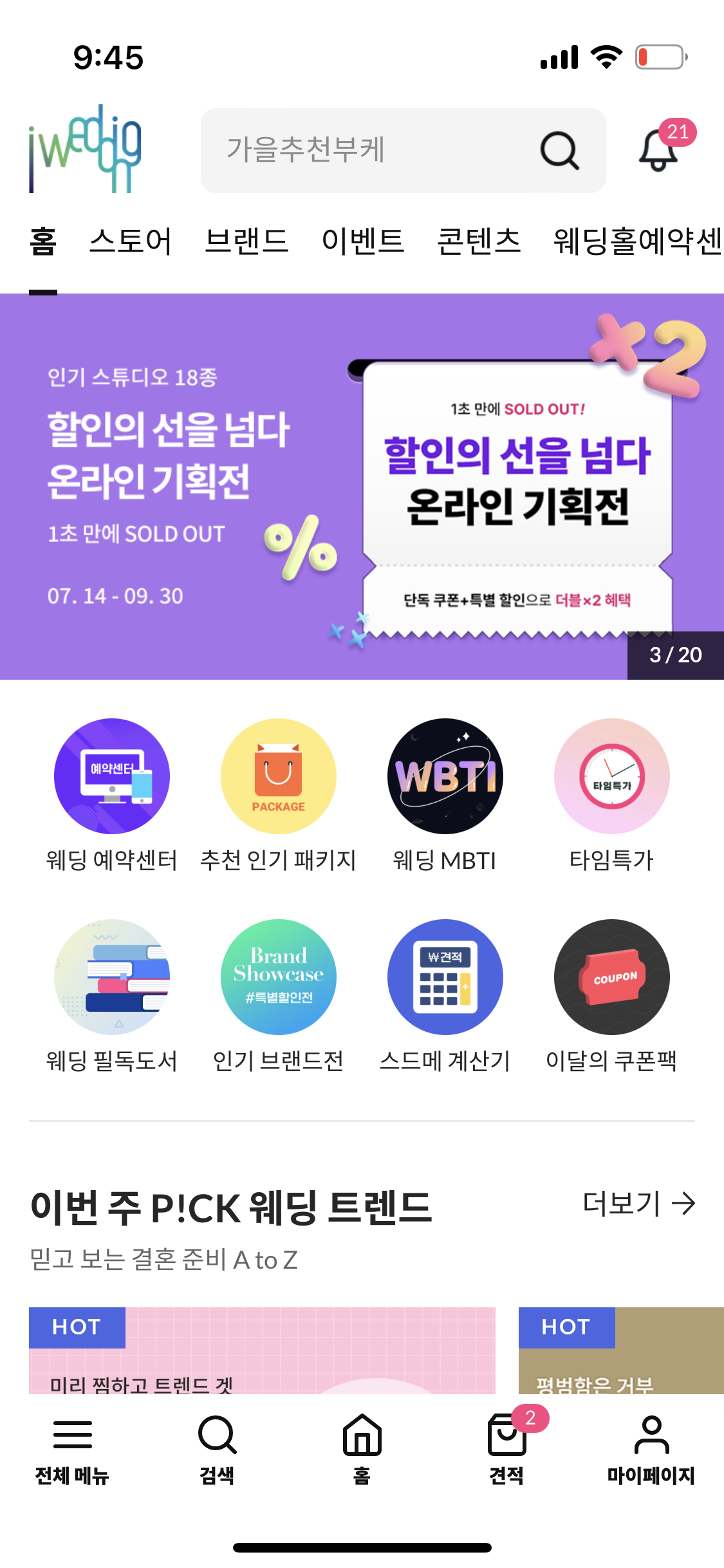The image size is (724, 1568).
Task: Open the notifications bell
Action: [x=659, y=150]
